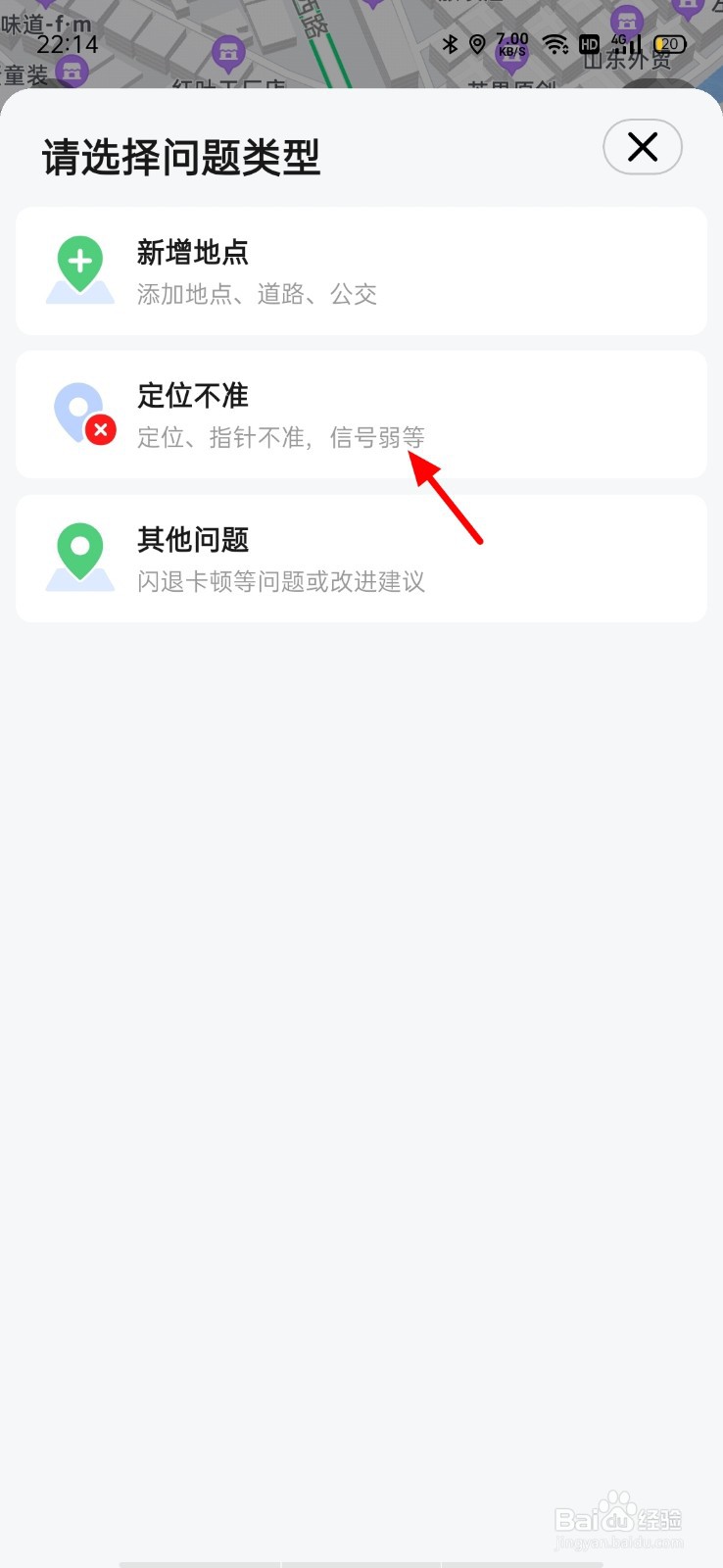Click the Bluetooth icon in status bar
The width and height of the screenshot is (723, 1568).
coord(450,43)
